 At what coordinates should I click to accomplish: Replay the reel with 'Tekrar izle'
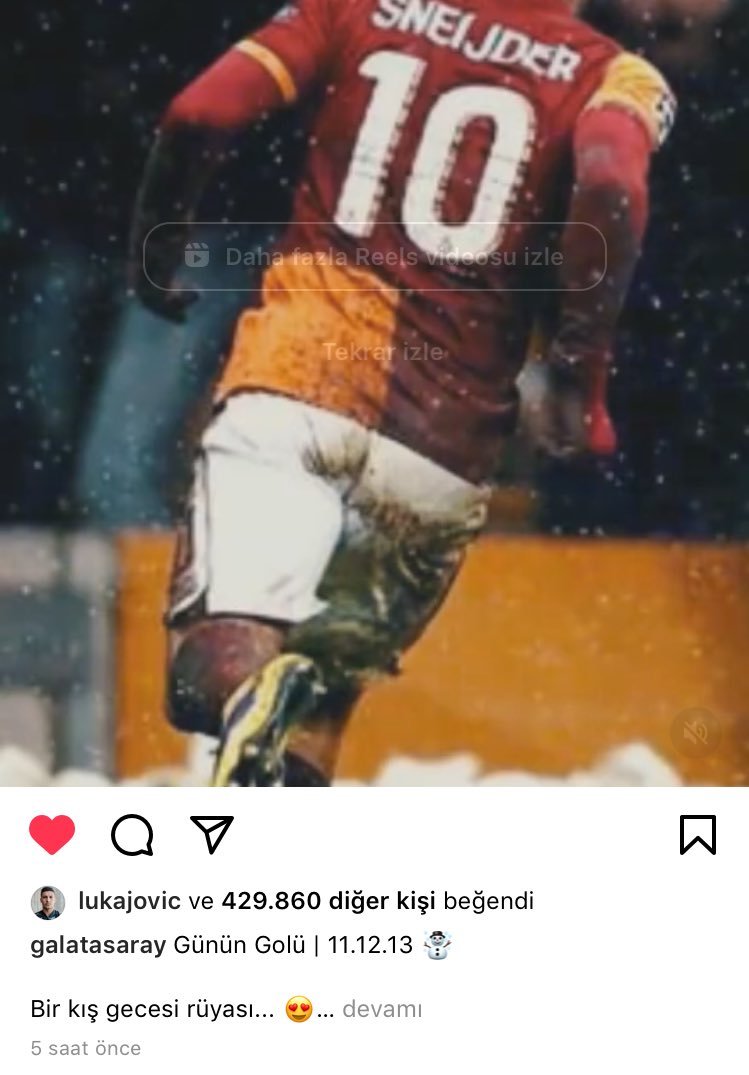383,352
